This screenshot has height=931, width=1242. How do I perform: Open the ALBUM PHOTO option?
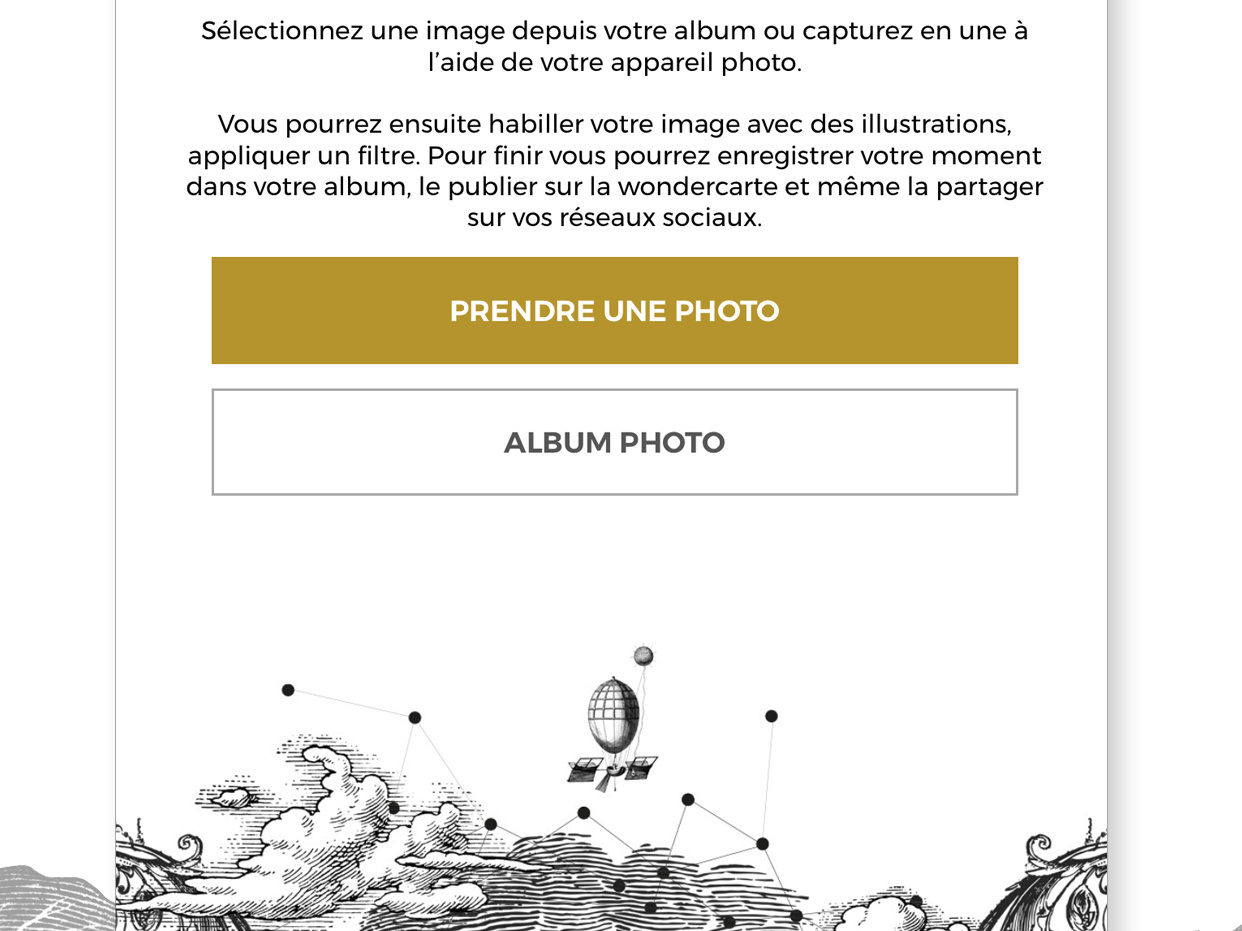coord(614,442)
